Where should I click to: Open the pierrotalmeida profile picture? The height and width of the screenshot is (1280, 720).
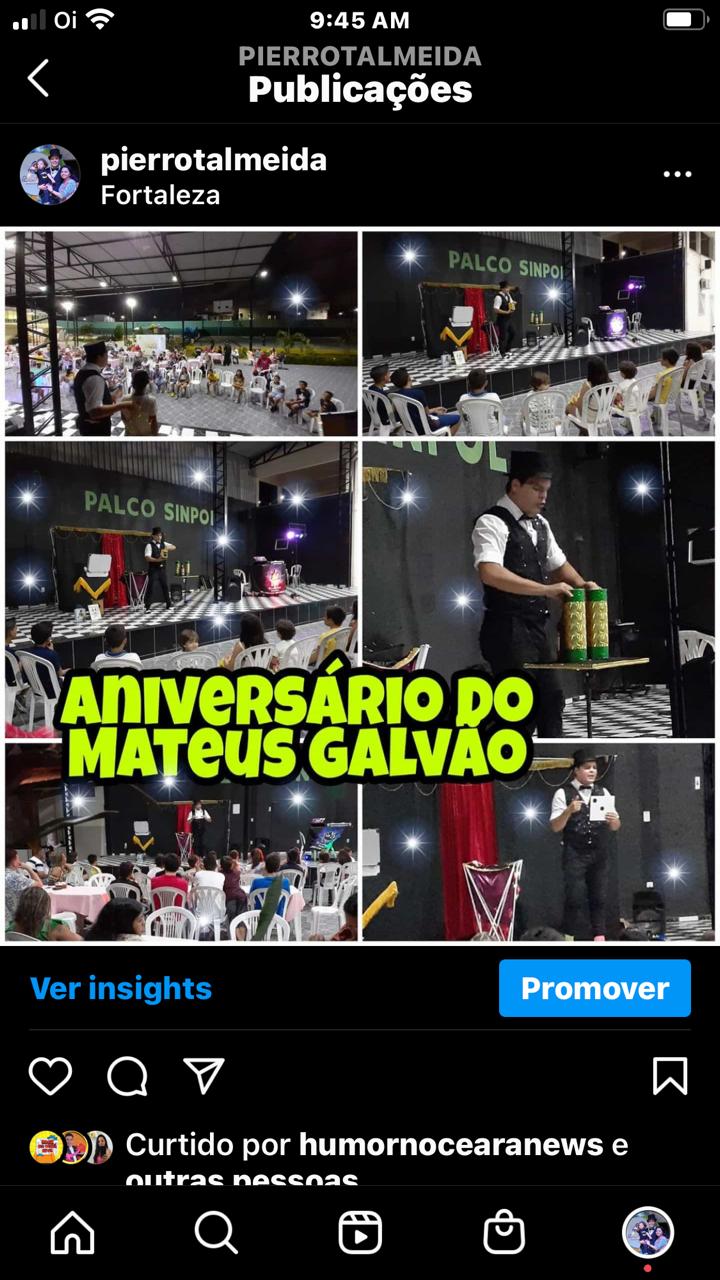[x=50, y=175]
